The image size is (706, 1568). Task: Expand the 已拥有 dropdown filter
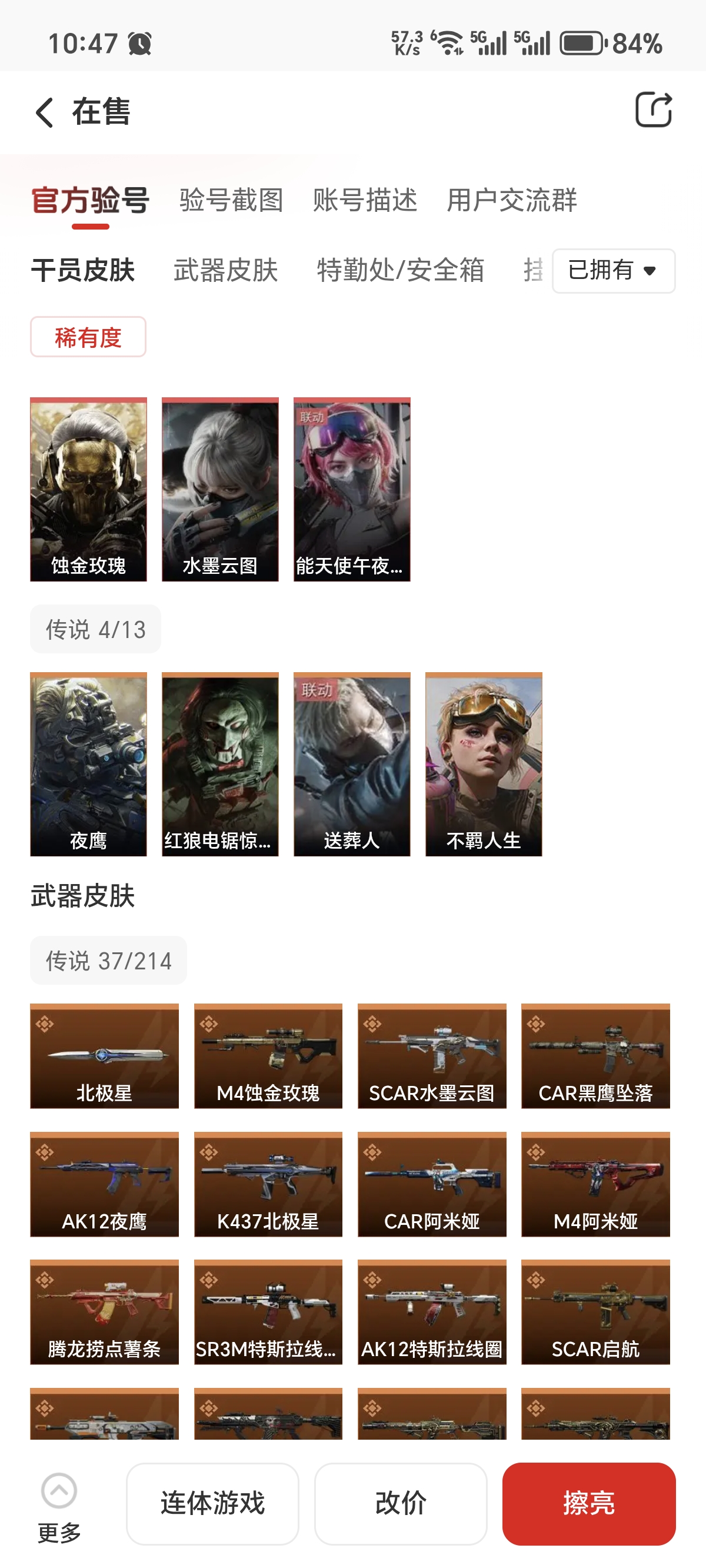point(614,271)
